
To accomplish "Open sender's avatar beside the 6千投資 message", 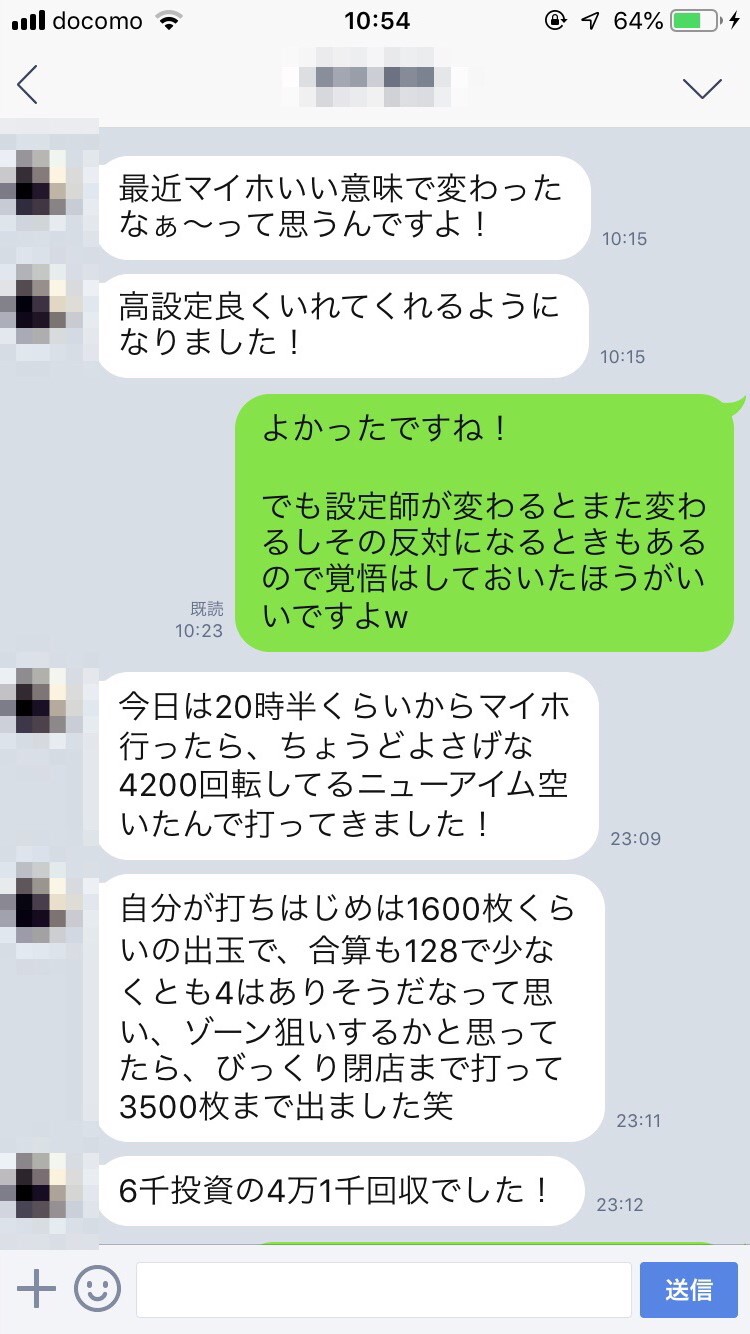I will (x=38, y=1190).
